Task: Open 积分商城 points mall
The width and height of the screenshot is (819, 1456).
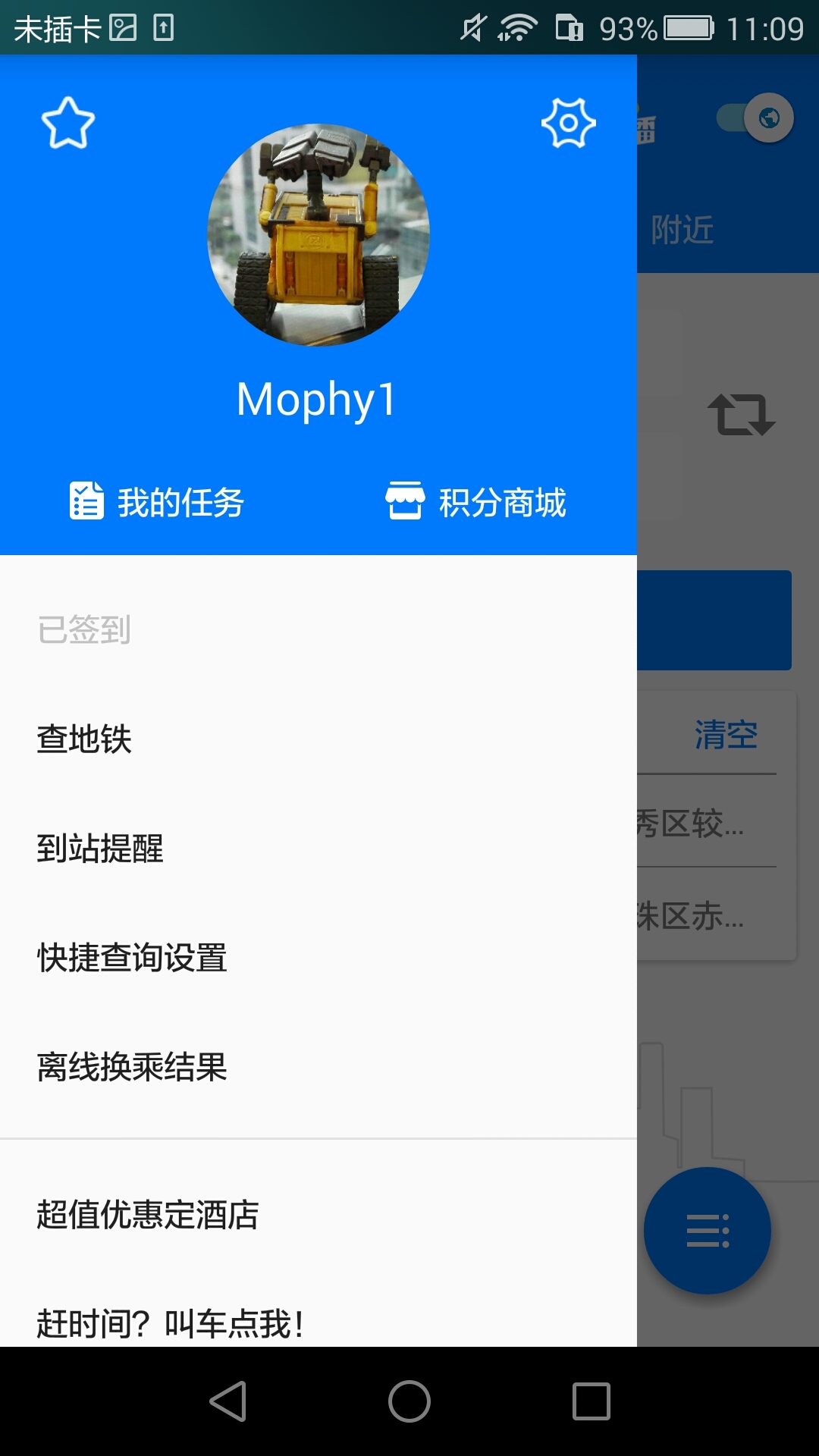Action: tap(476, 502)
